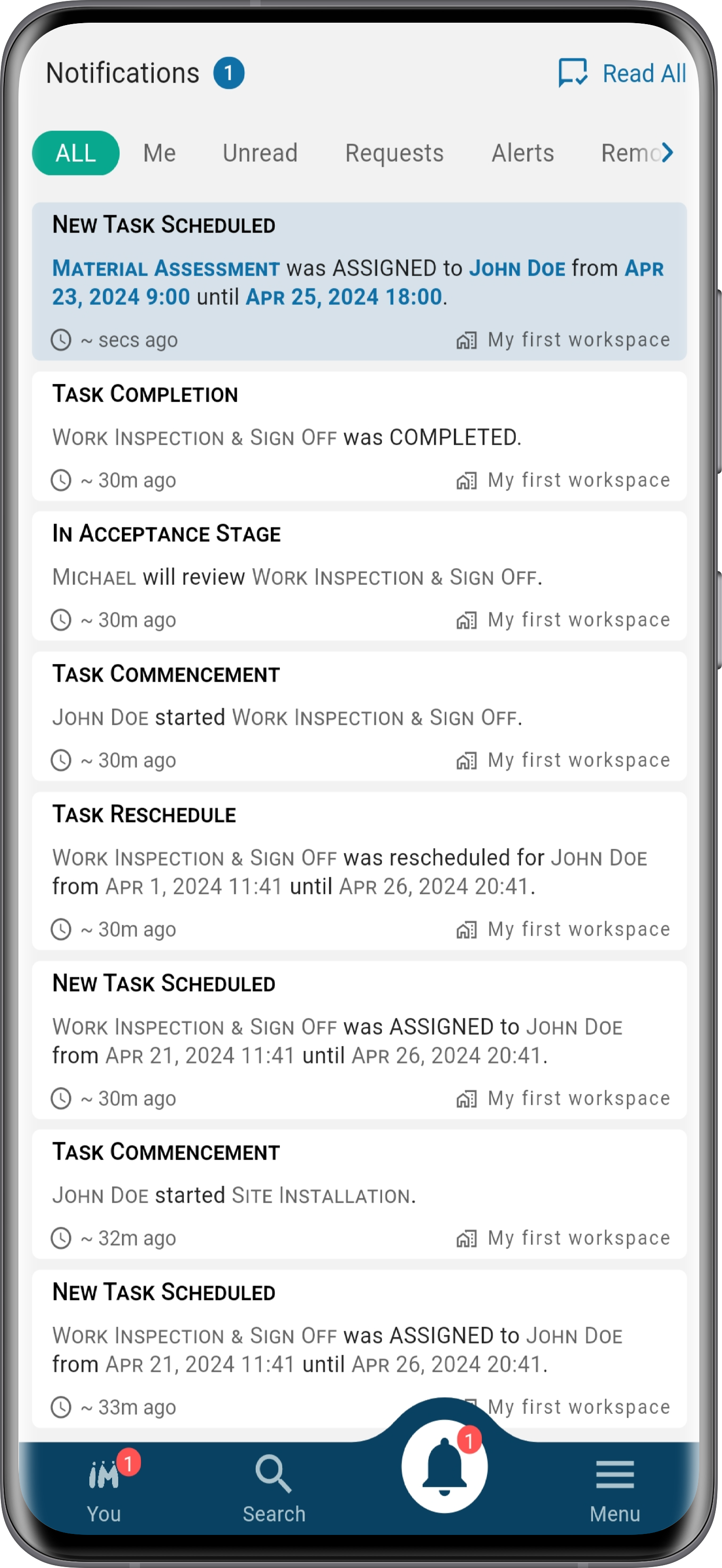Open the Alerts filter
722x1568 pixels.
[x=523, y=153]
